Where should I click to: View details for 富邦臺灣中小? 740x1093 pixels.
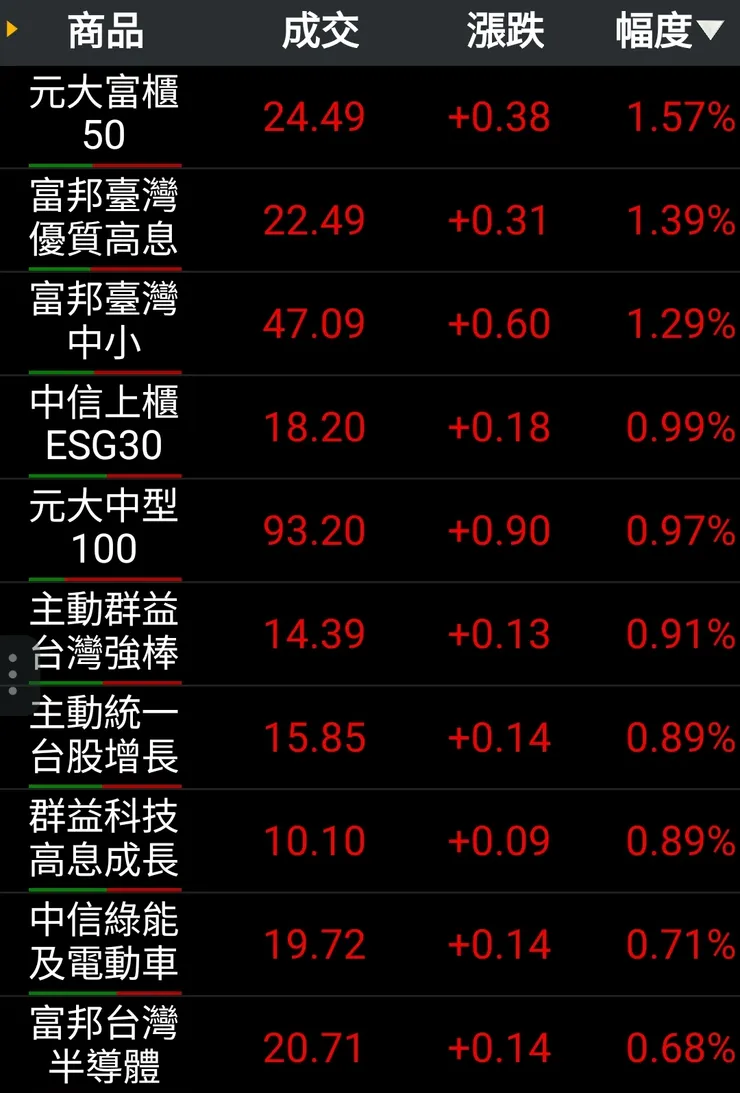pyautogui.click(x=104, y=322)
